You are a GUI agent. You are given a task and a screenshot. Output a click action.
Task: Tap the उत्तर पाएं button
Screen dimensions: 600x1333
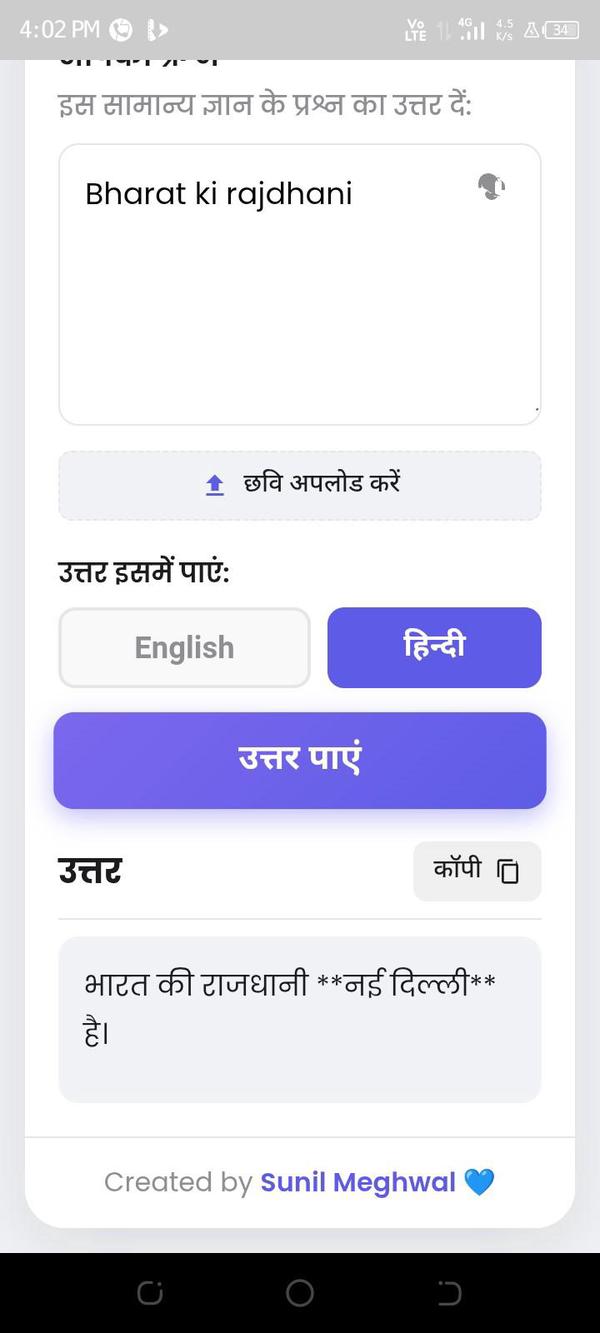coord(300,760)
